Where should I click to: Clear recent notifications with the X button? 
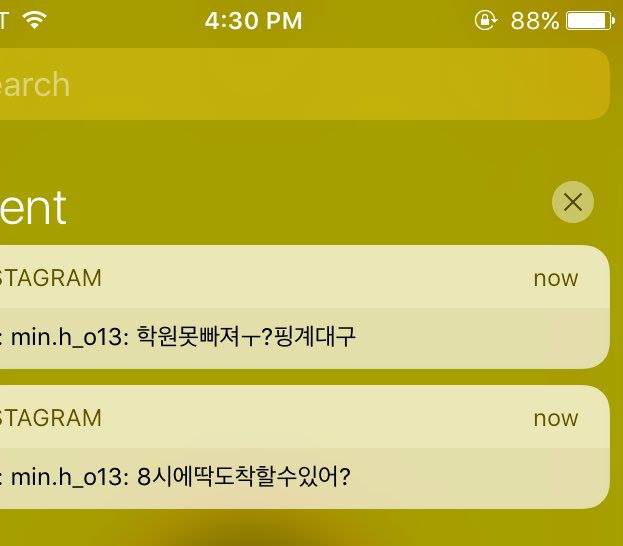pos(573,202)
